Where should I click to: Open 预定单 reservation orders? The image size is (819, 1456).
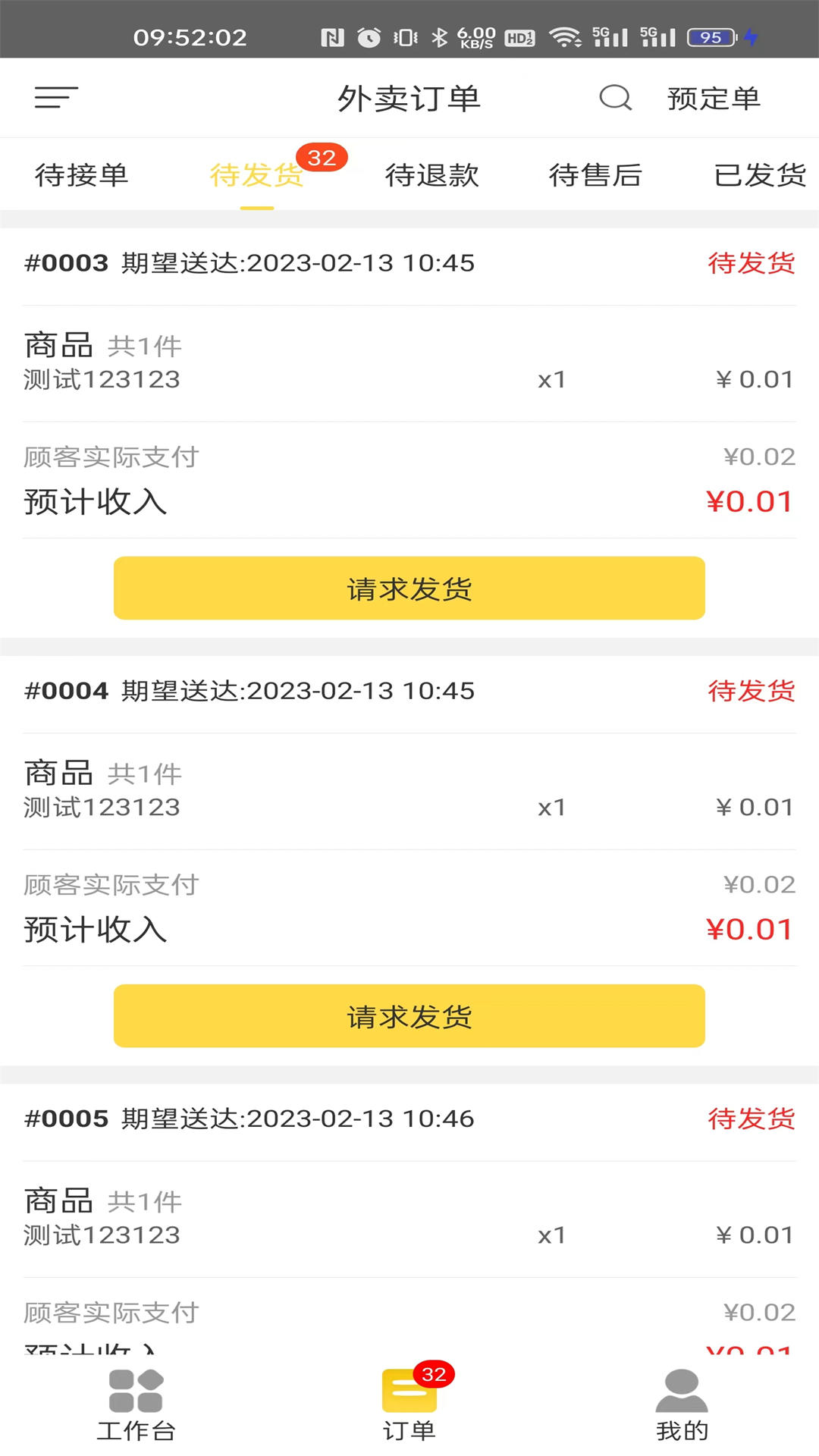coord(714,99)
